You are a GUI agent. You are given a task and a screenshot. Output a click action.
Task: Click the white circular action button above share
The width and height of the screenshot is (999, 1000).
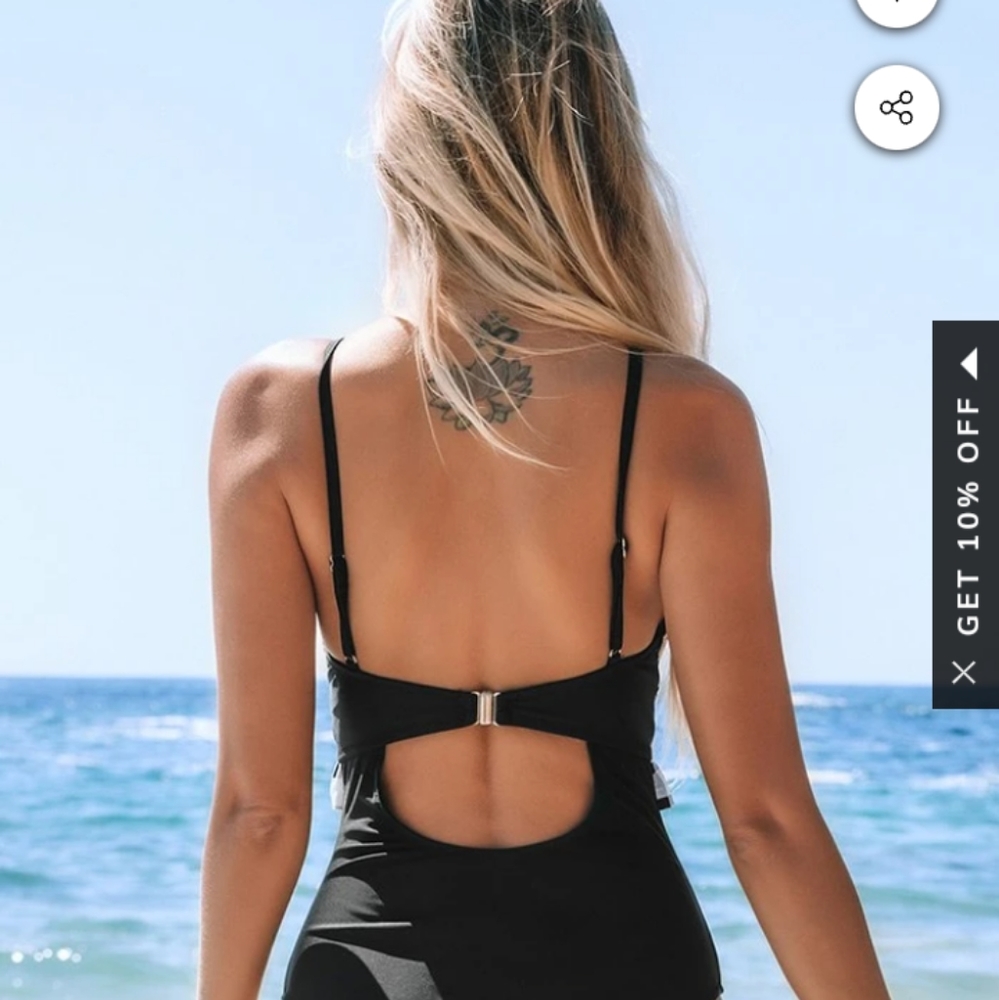click(895, 8)
